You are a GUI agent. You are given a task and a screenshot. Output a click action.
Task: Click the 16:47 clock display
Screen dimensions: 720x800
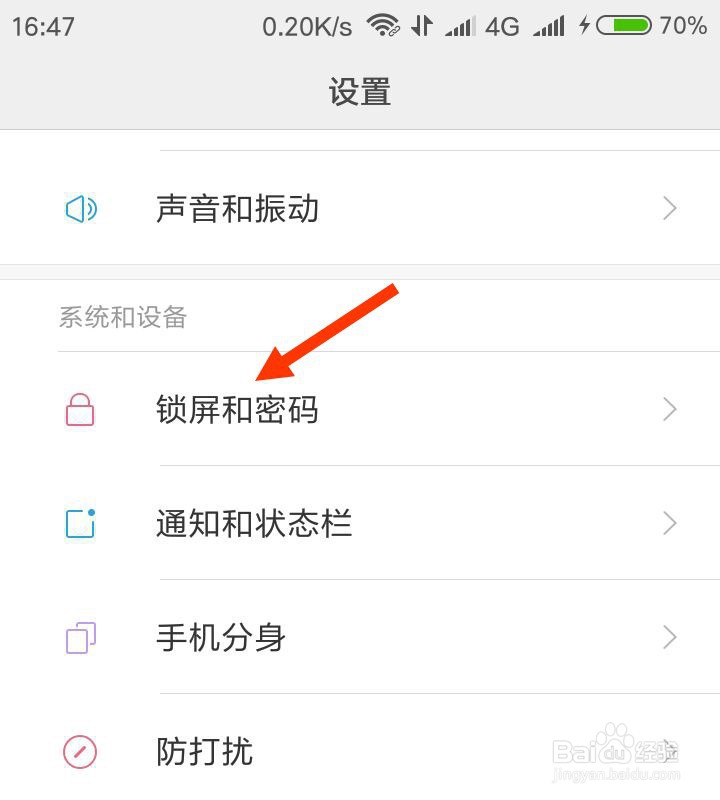coord(45,26)
